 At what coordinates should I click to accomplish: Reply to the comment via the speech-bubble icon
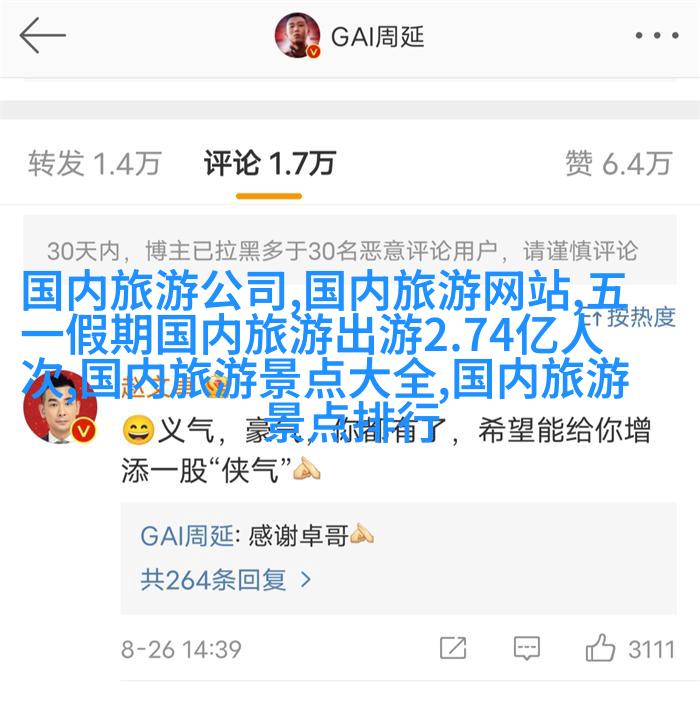[x=526, y=648]
